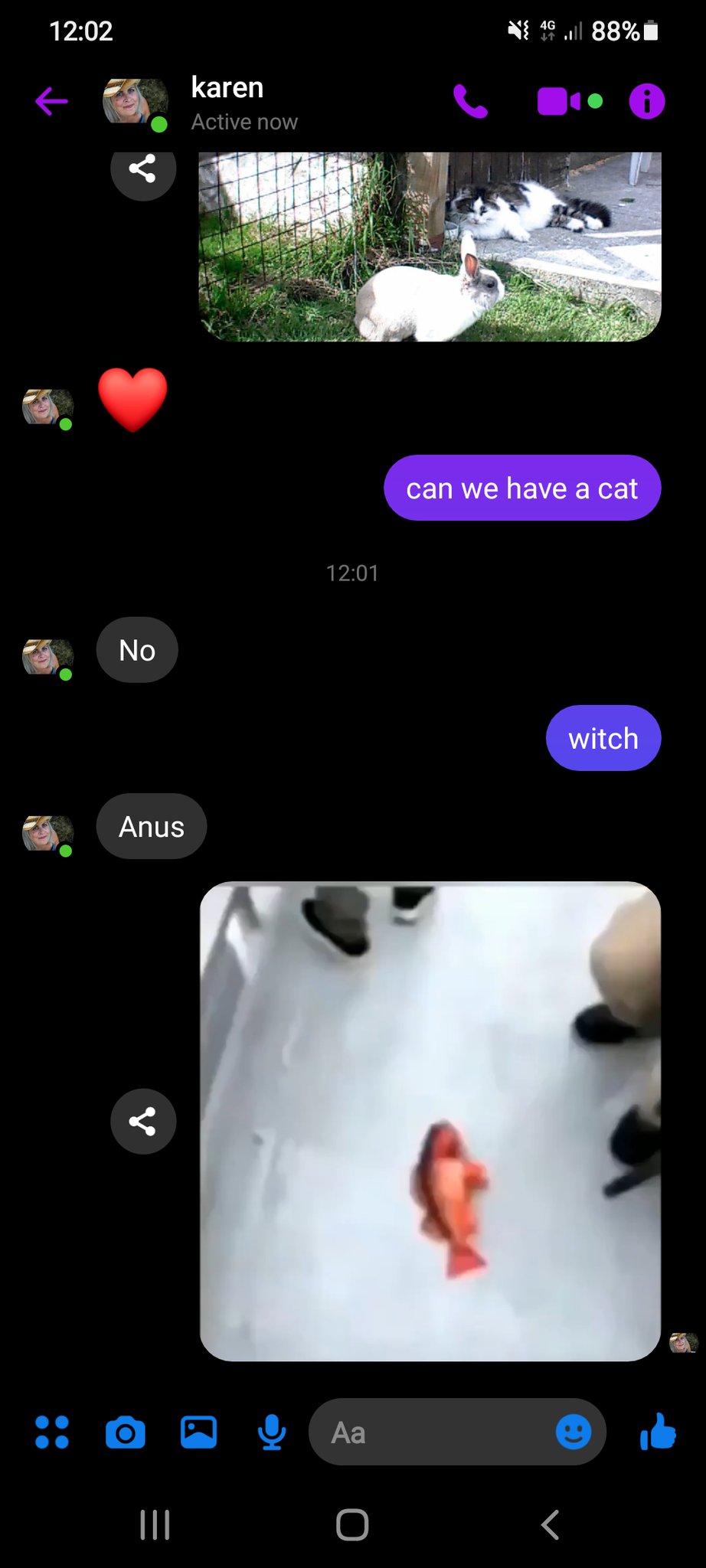The image size is (706, 1568).
Task: Open recent apps from navigation bar
Action: [x=155, y=1524]
